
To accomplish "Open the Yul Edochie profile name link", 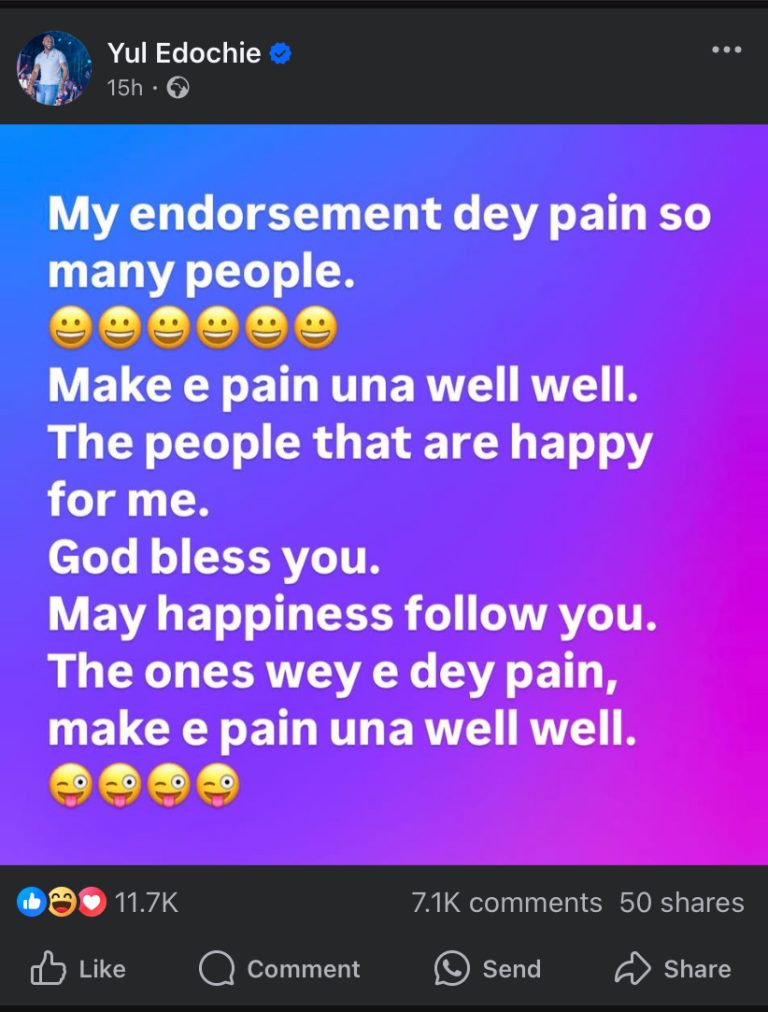I will (186, 54).
